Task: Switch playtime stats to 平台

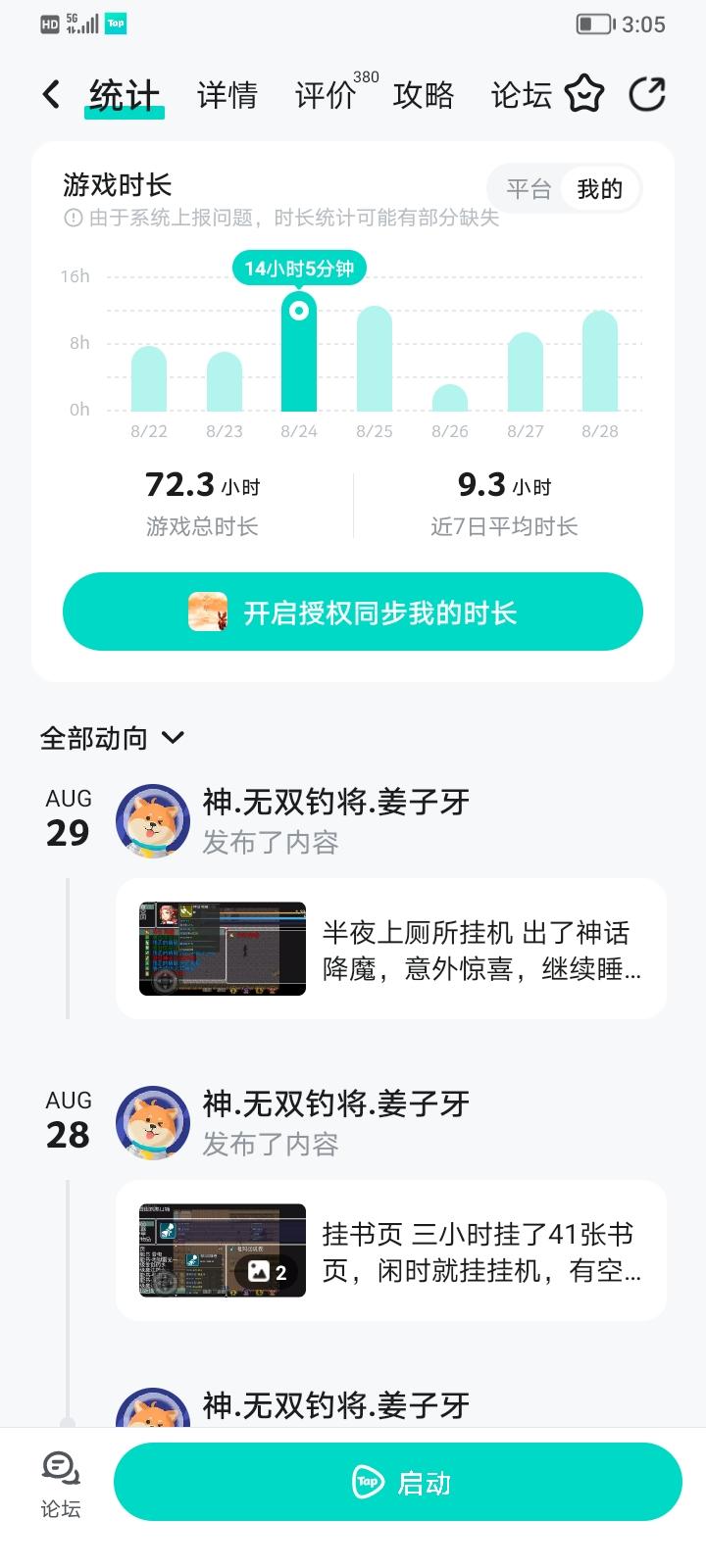Action: click(x=529, y=189)
